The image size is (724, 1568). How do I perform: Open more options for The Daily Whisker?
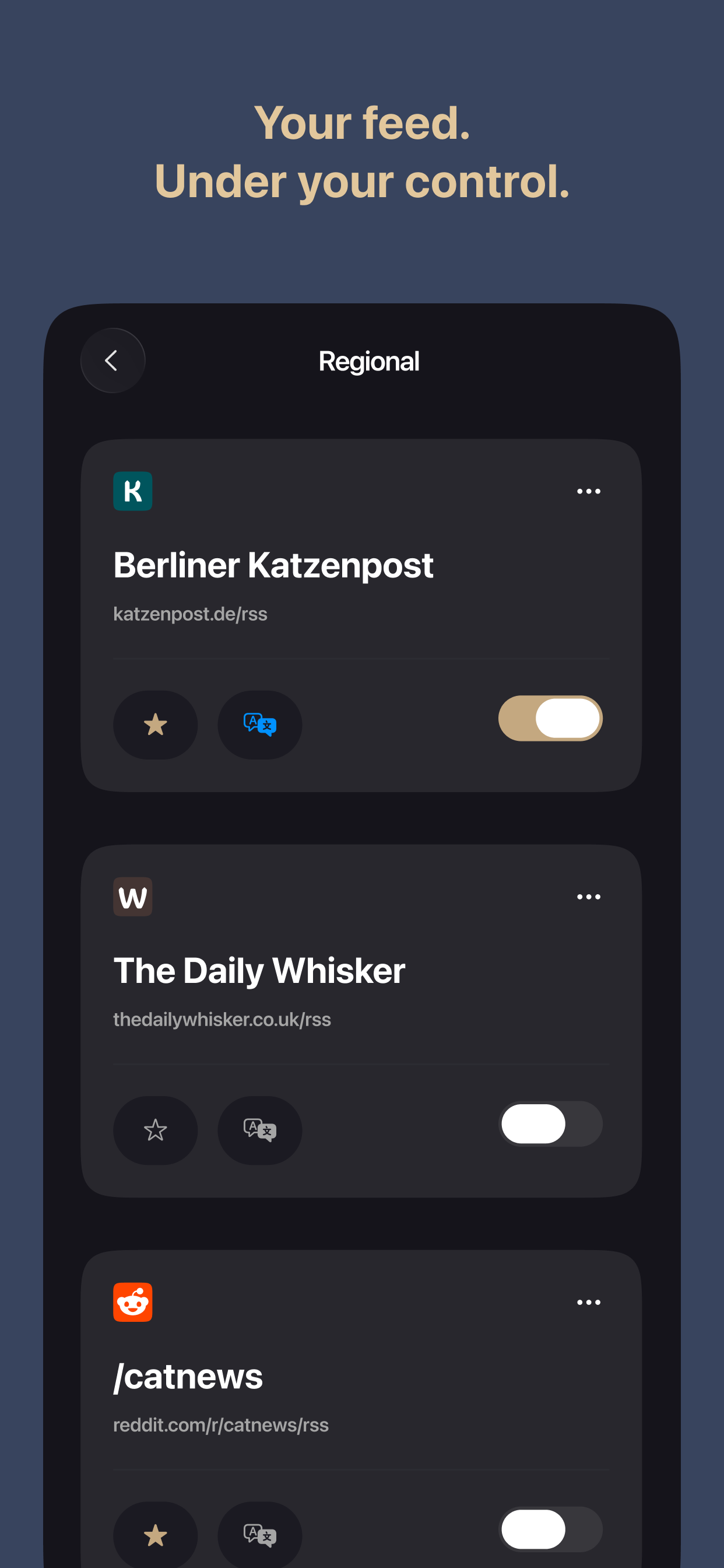(588, 897)
